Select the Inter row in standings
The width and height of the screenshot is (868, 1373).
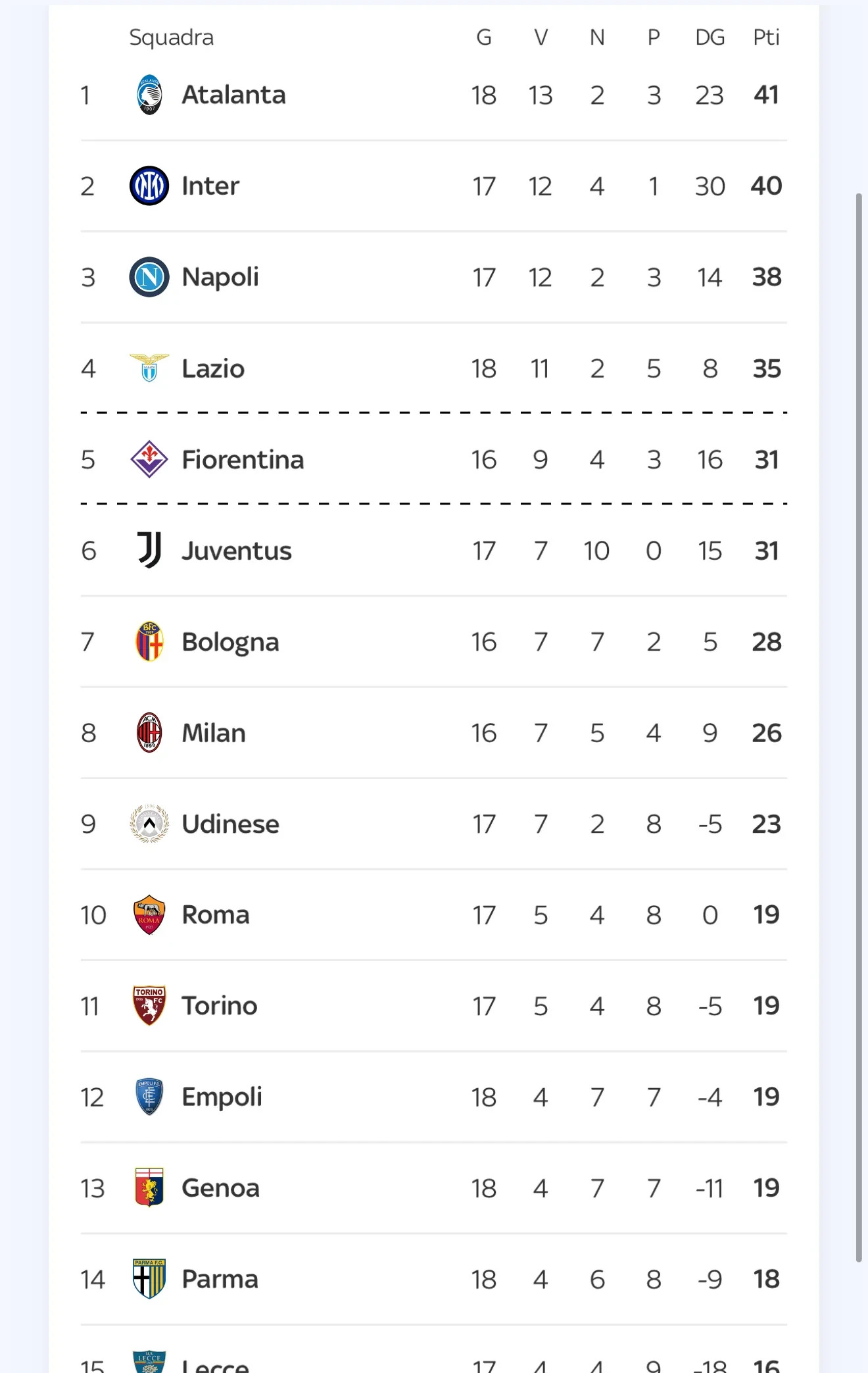210,186
